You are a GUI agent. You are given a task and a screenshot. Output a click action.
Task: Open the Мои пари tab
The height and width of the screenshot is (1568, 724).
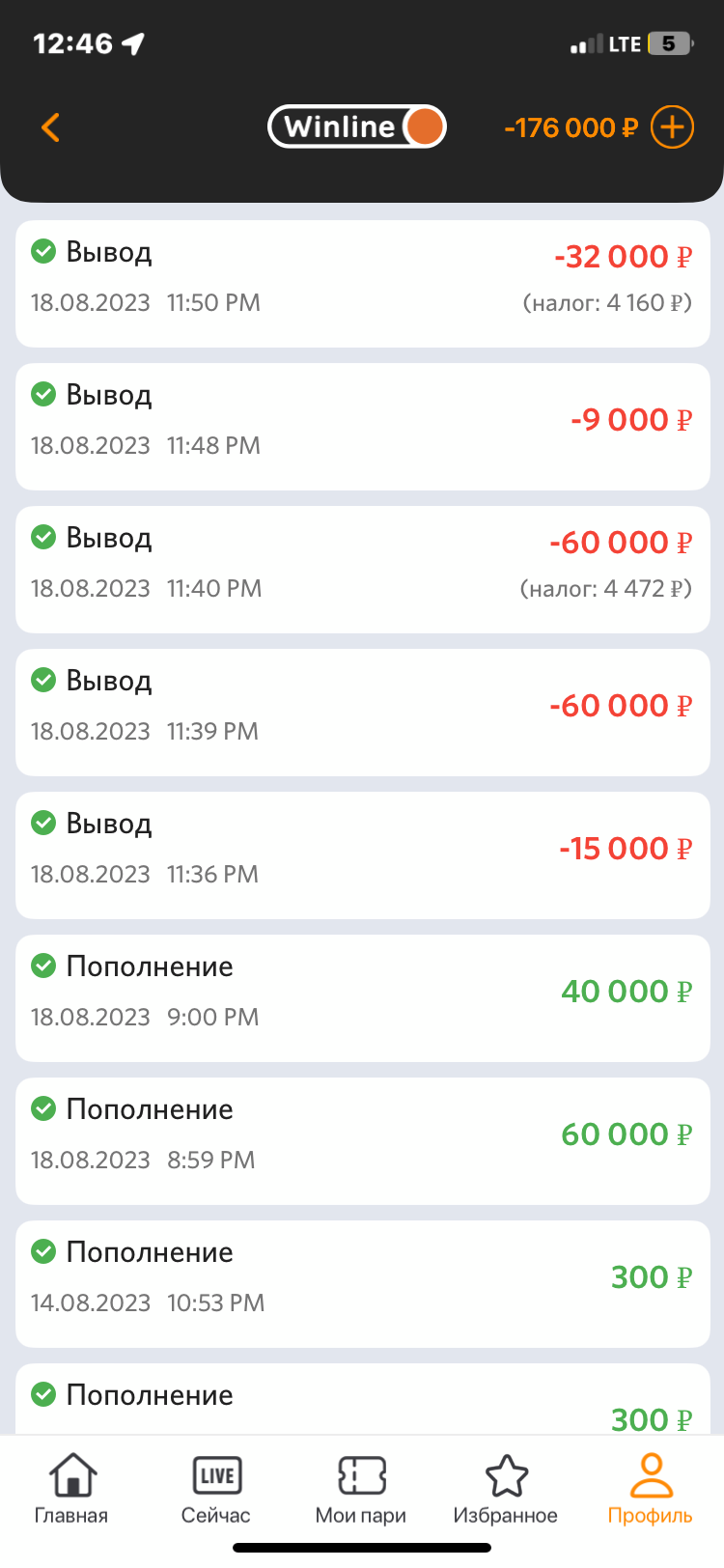[x=361, y=1490]
